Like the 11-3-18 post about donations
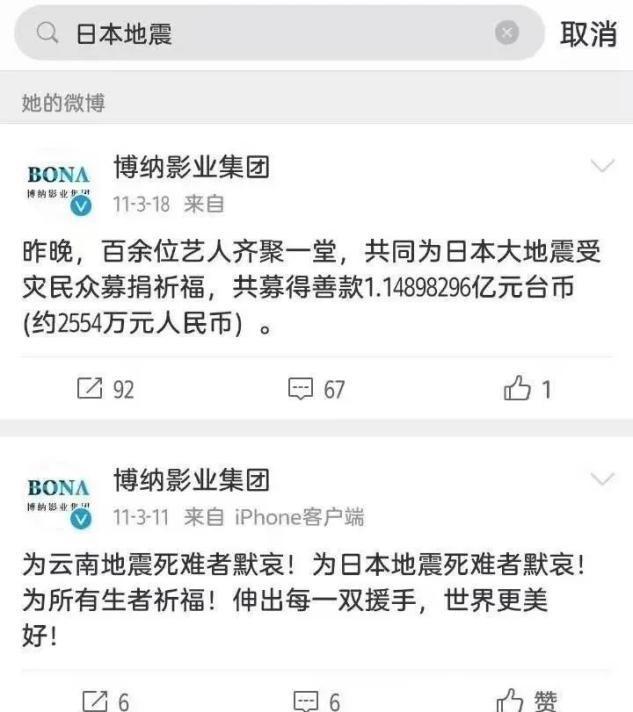 pos(528,389)
